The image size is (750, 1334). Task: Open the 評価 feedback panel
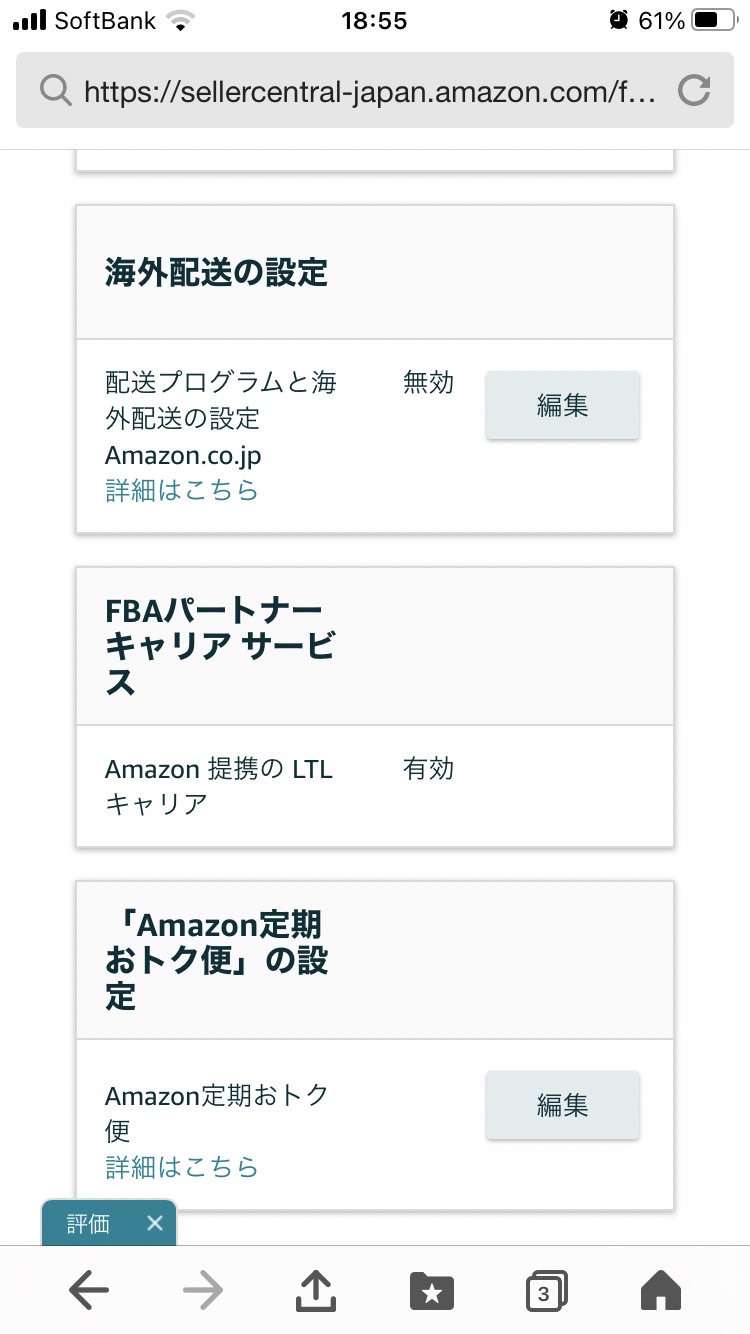coord(89,1223)
